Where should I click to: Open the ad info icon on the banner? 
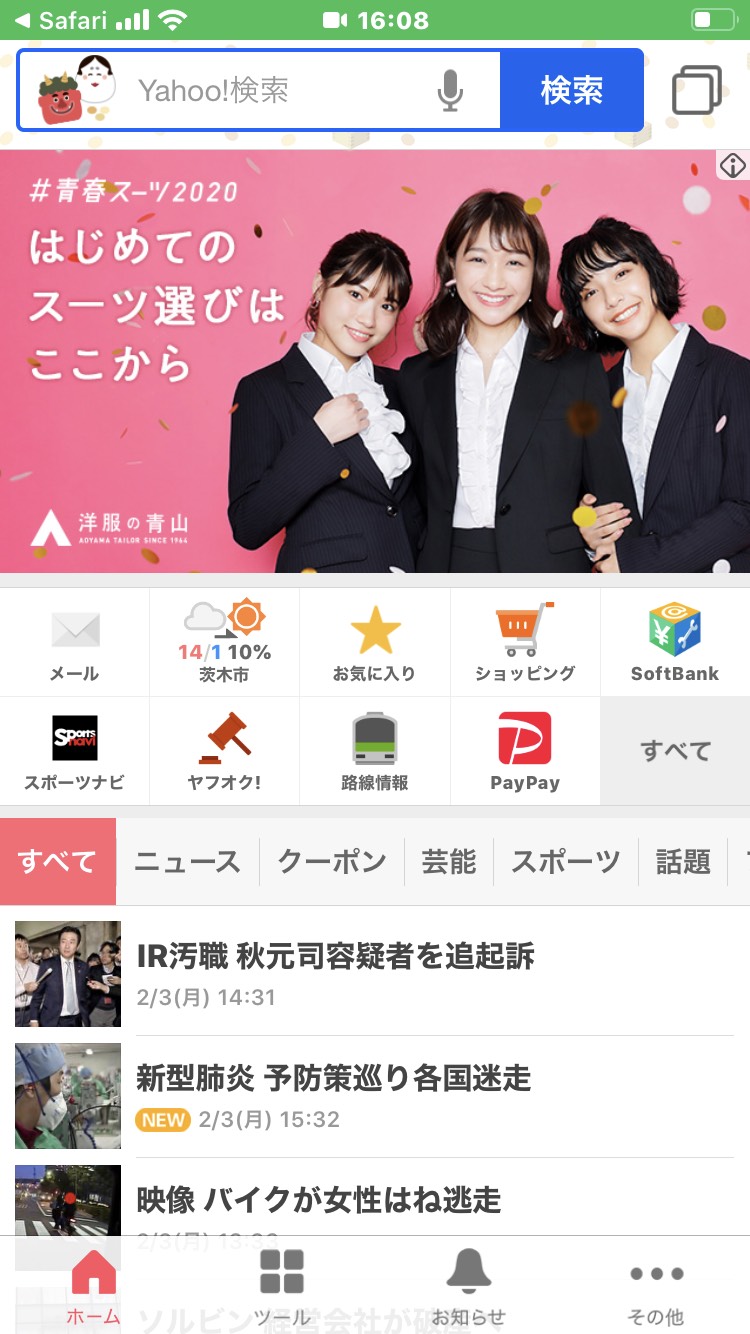click(x=733, y=165)
